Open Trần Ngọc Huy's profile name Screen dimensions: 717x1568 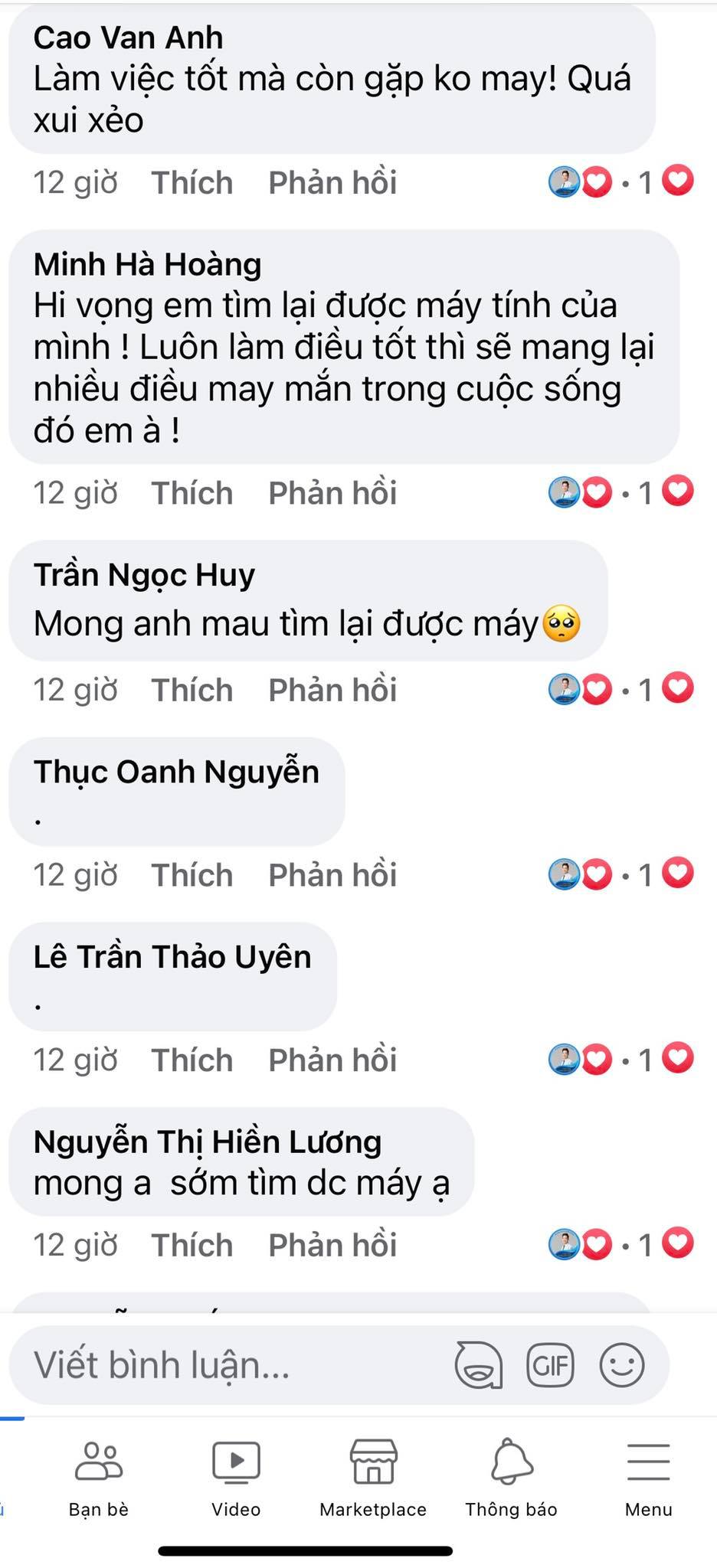(x=144, y=575)
